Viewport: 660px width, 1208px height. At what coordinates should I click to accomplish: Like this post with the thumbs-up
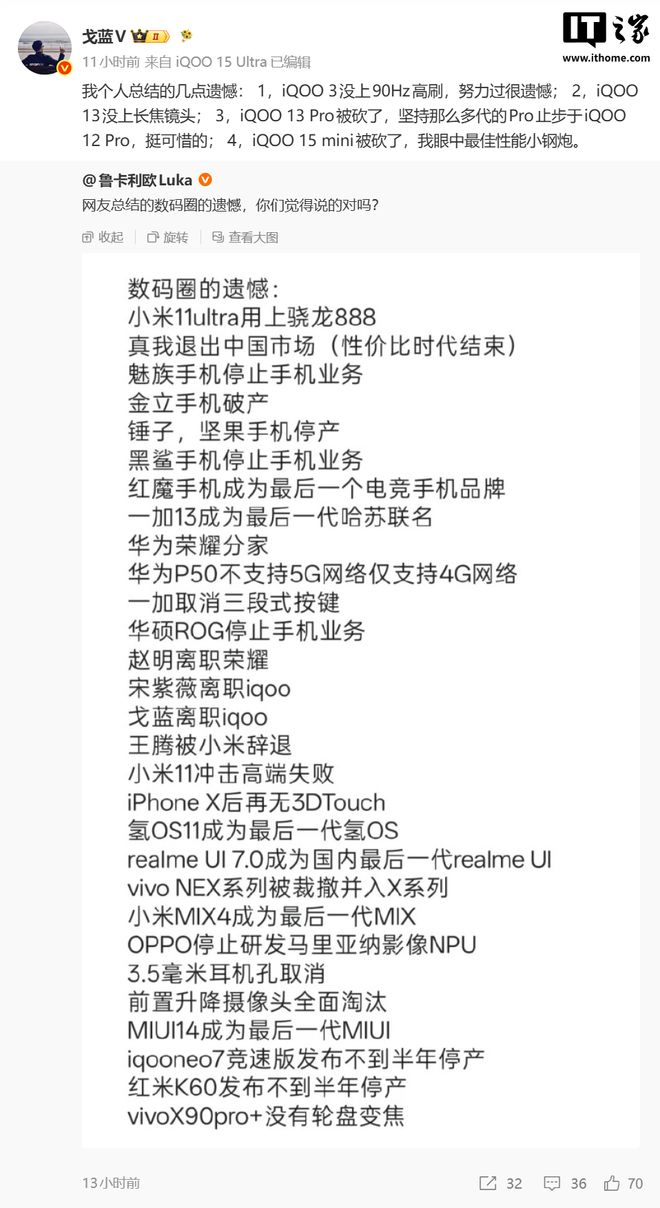[x=624, y=1183]
